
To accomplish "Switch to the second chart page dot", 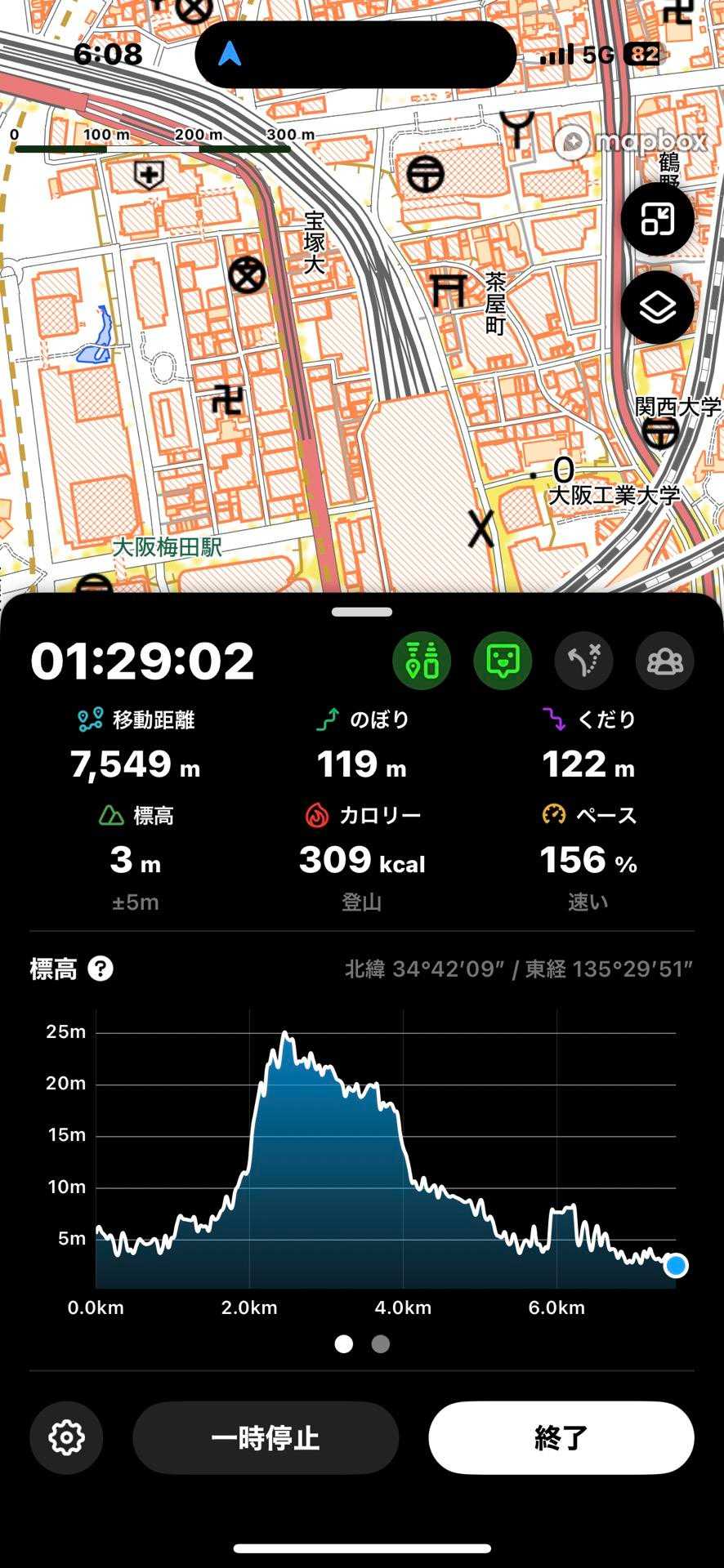I will tap(381, 1344).
